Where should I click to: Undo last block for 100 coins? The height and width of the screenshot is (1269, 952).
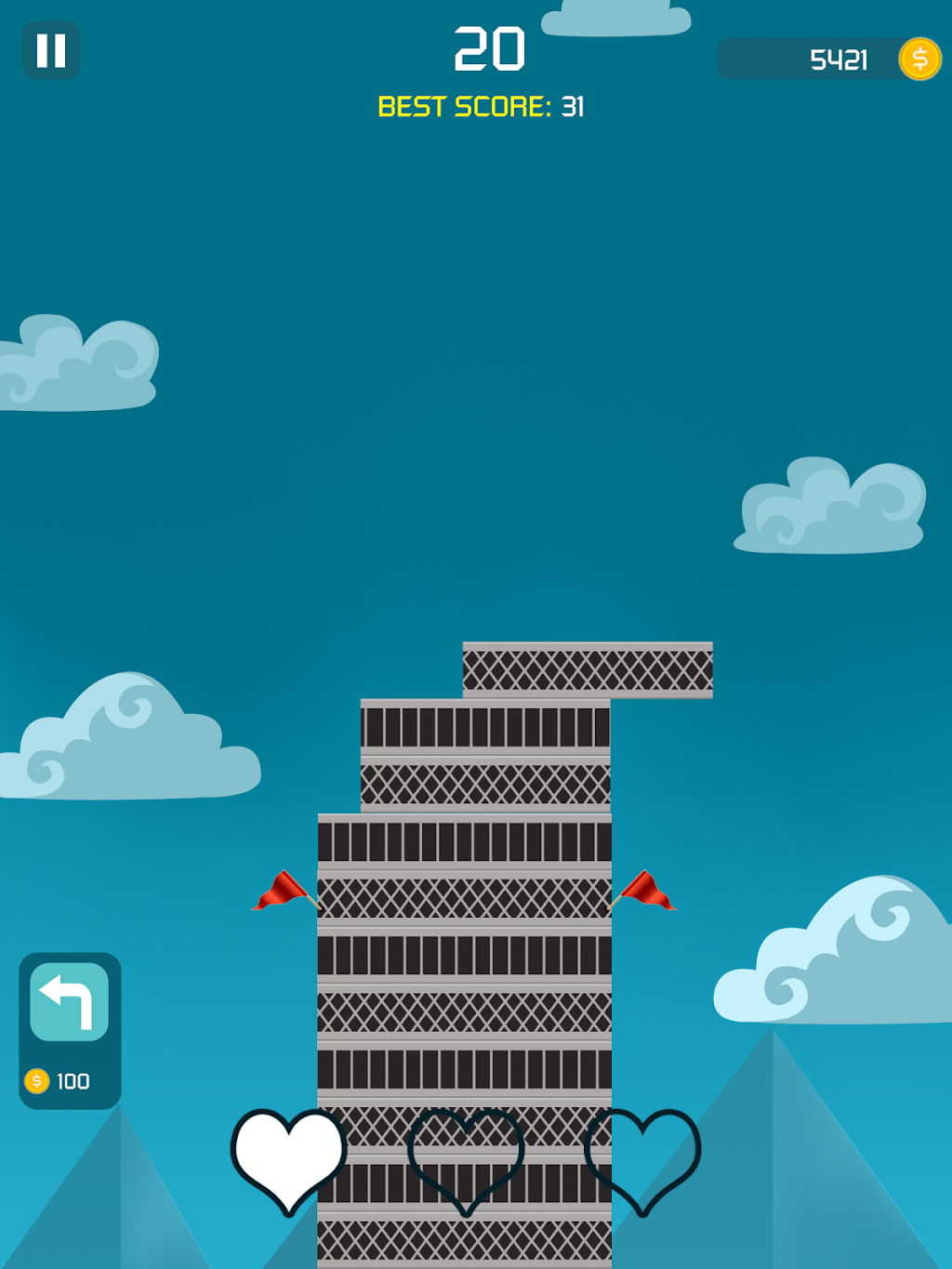[70, 1004]
